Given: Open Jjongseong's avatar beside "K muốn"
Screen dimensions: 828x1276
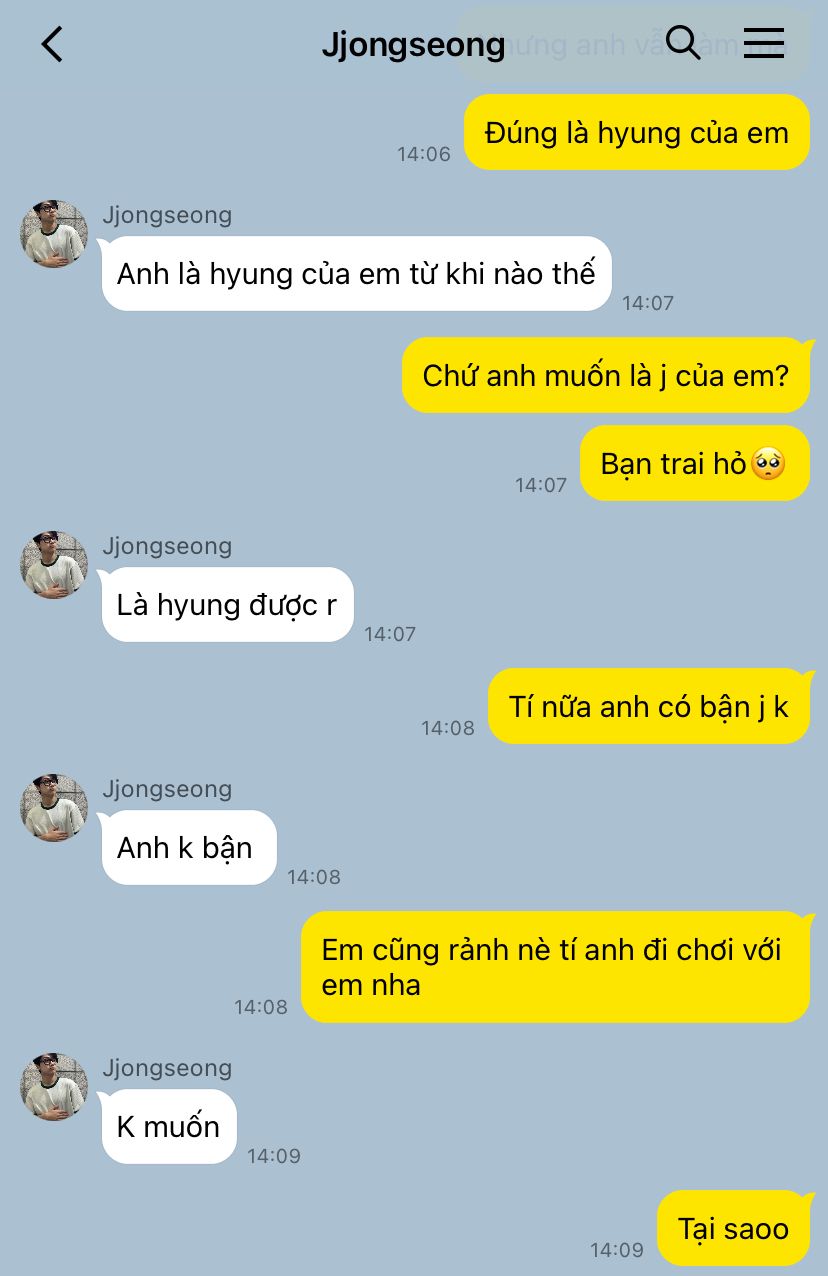Looking at the screenshot, I should point(54,1087).
